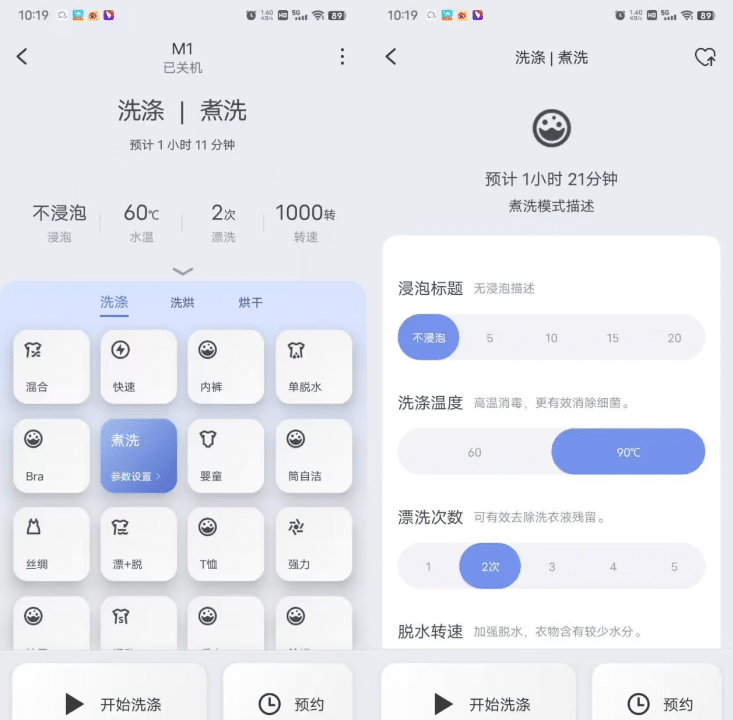
Task: Open the overflow menu beside M1
Action: coord(342,57)
